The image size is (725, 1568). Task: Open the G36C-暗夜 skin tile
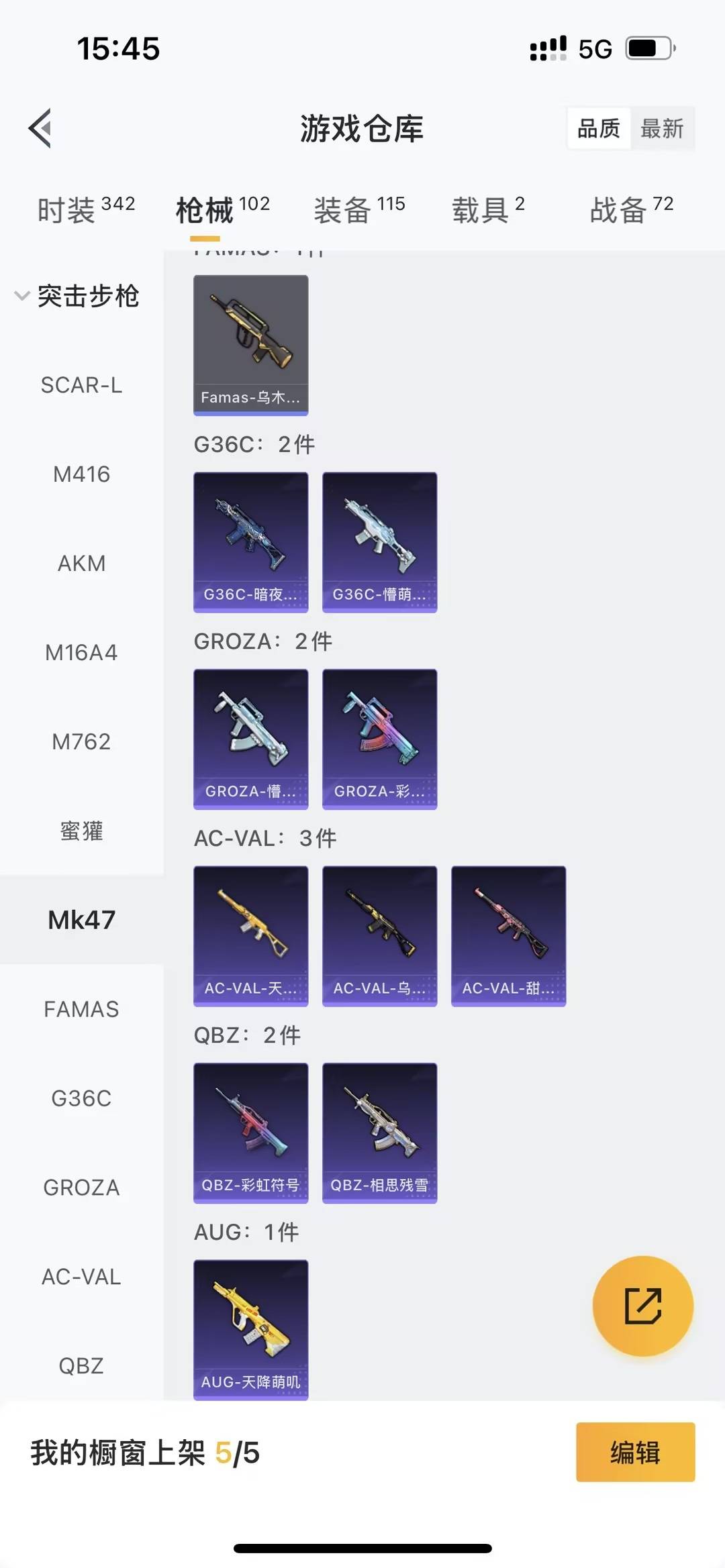pyautogui.click(x=250, y=542)
